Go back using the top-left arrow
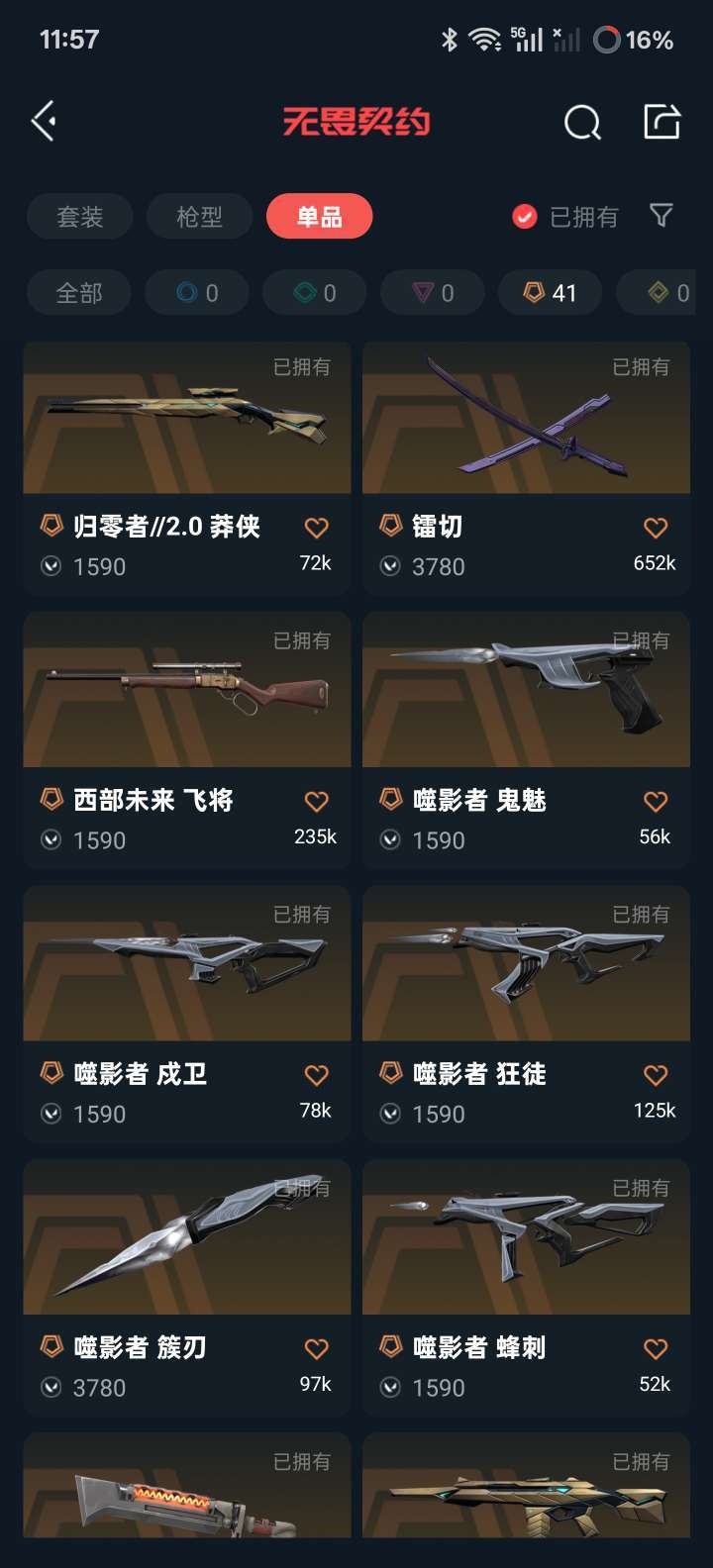 pos(44,122)
